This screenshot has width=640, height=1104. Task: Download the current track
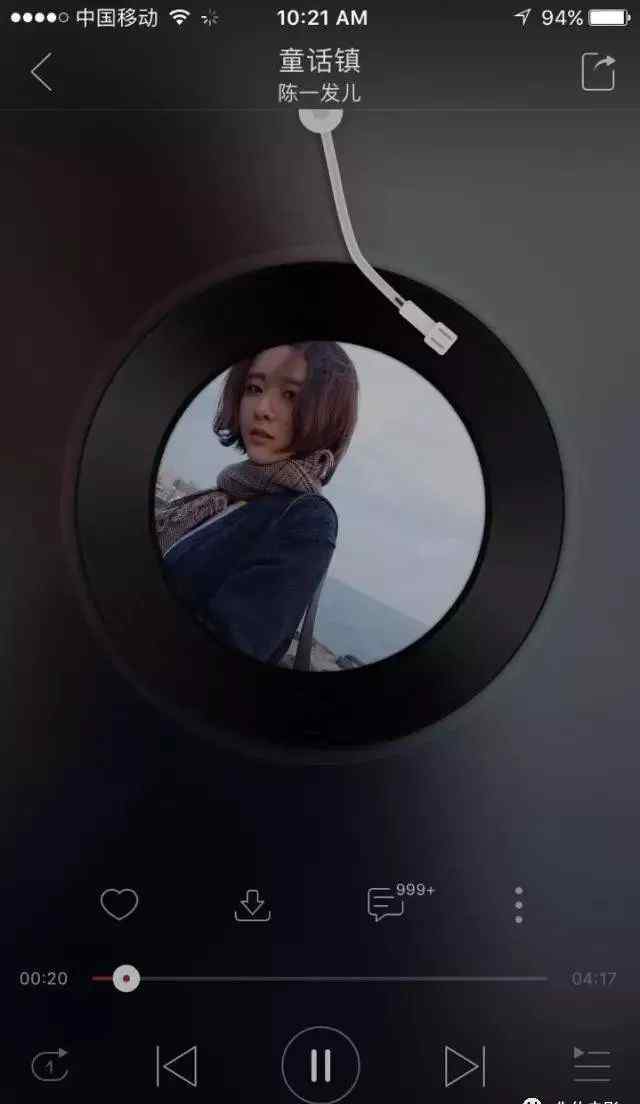click(x=252, y=905)
